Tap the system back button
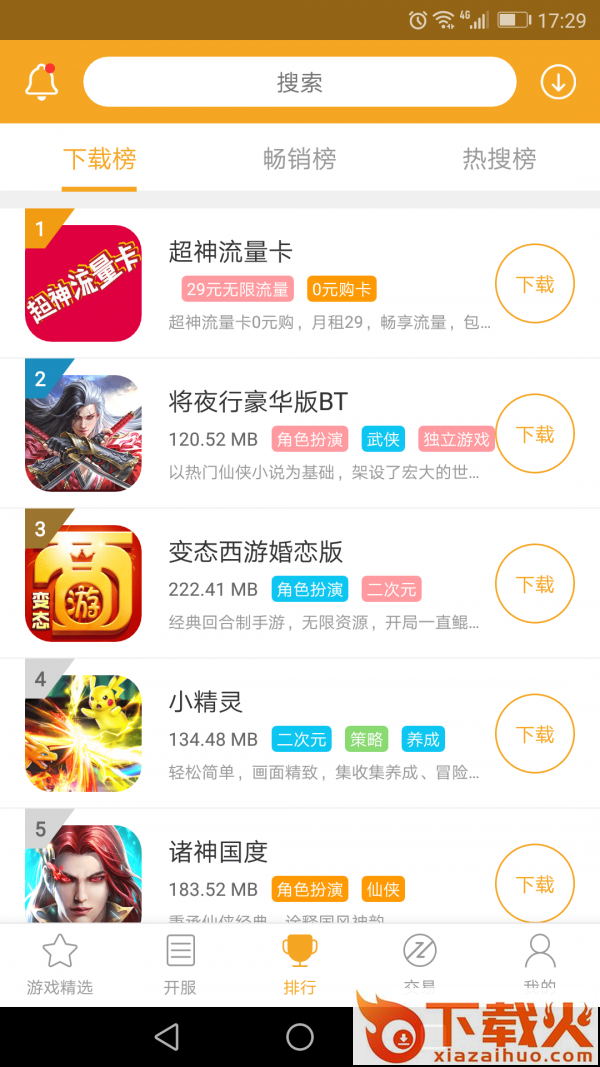 click(167, 1037)
